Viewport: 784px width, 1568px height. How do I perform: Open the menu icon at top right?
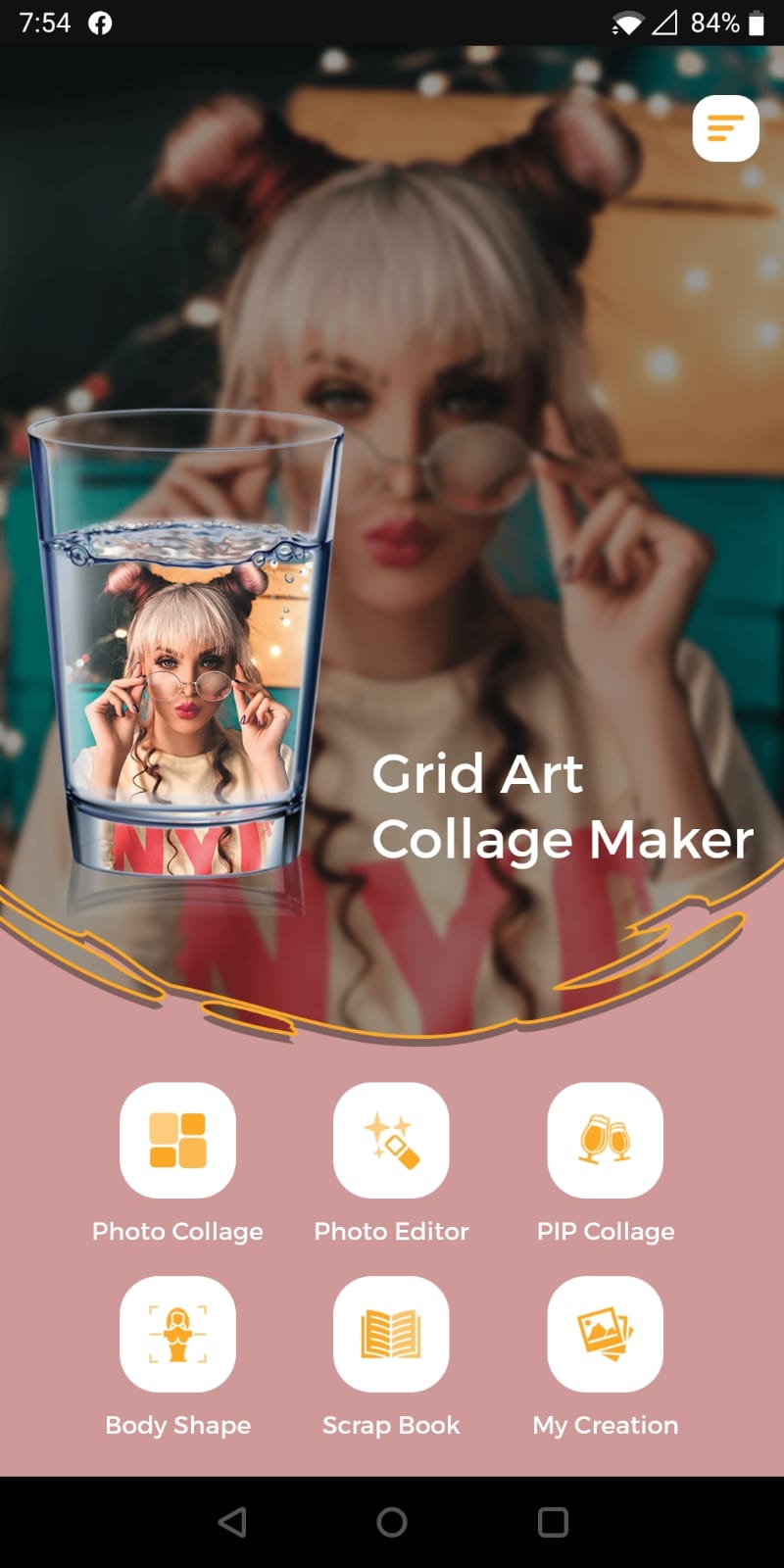(725, 128)
